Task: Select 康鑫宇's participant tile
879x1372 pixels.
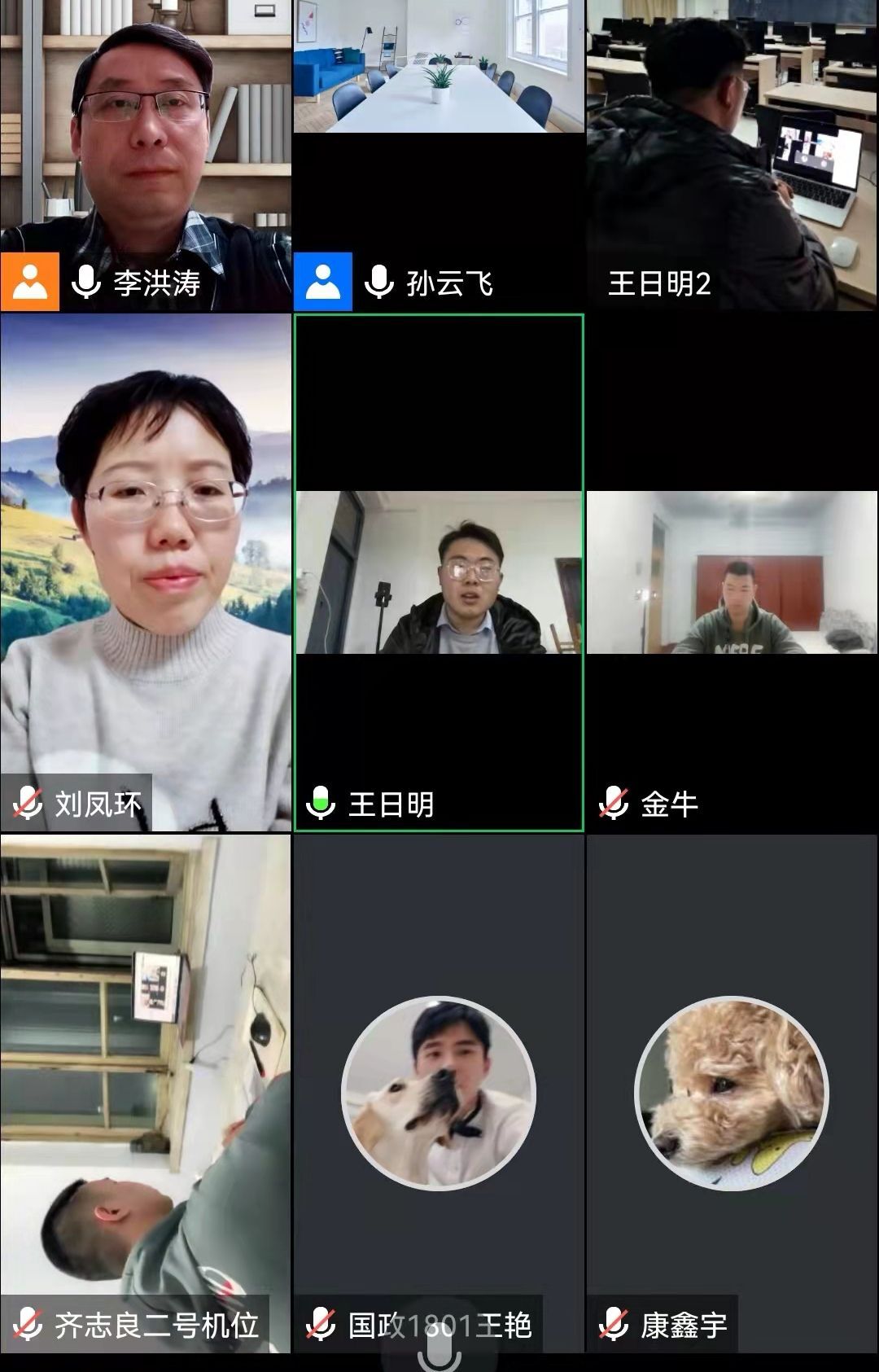Action: click(x=732, y=1093)
